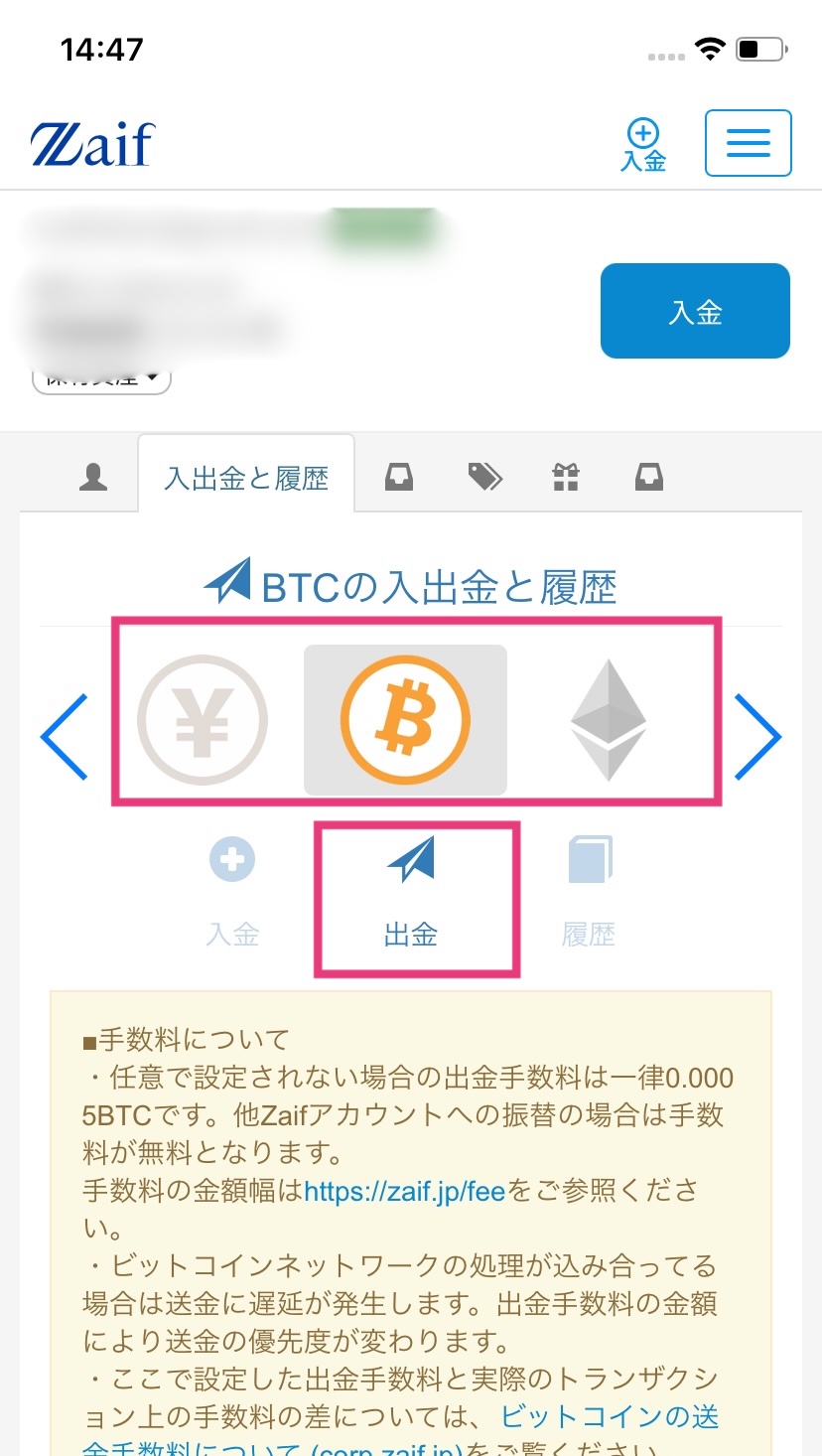Open the price tag tab

click(x=484, y=478)
